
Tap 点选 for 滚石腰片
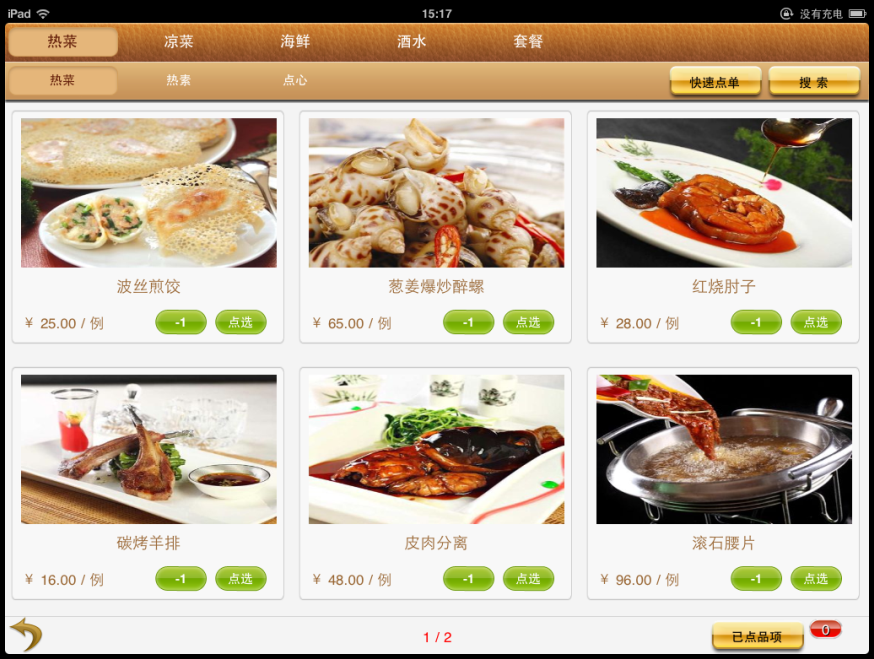(x=816, y=578)
